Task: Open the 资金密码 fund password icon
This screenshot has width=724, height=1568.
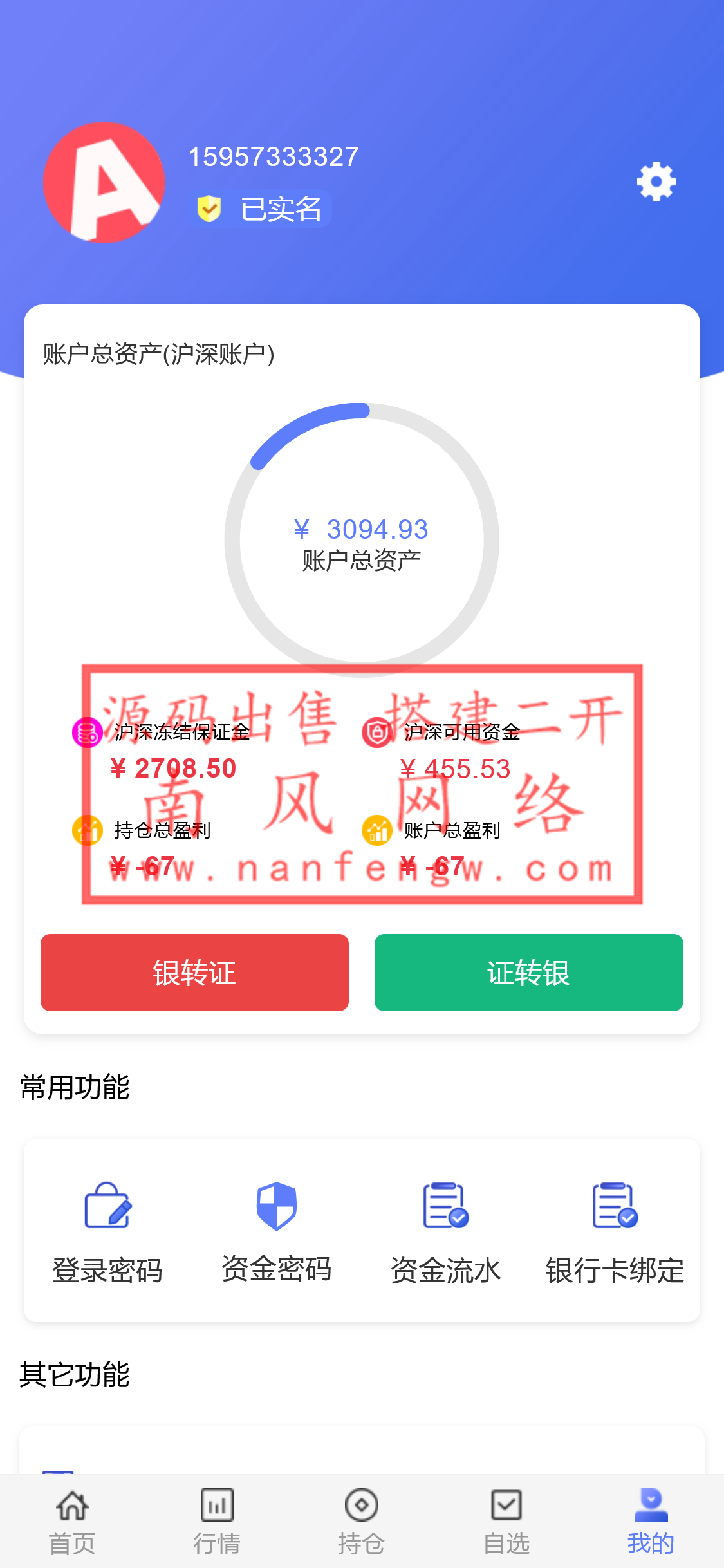Action: 275,1207
